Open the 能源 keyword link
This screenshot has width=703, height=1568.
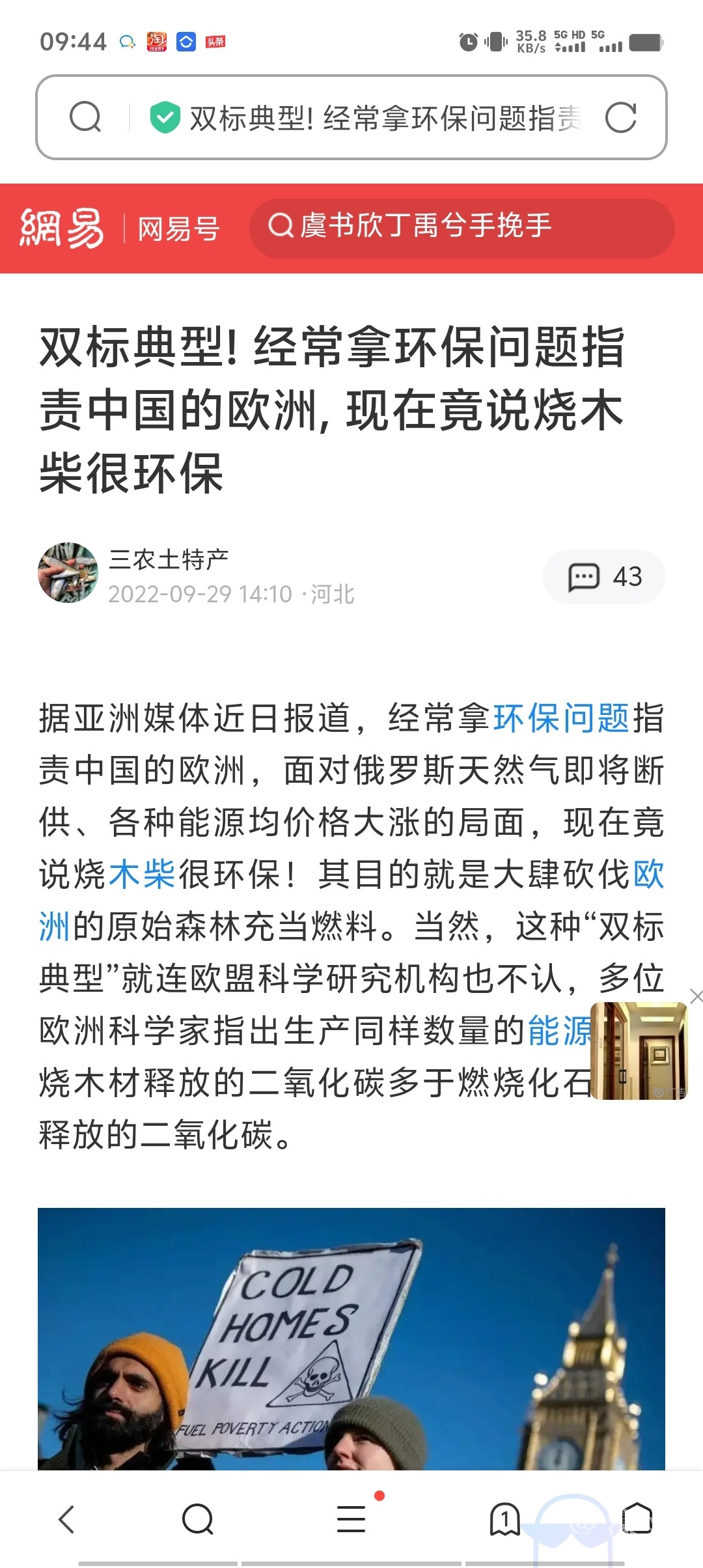tap(558, 1030)
